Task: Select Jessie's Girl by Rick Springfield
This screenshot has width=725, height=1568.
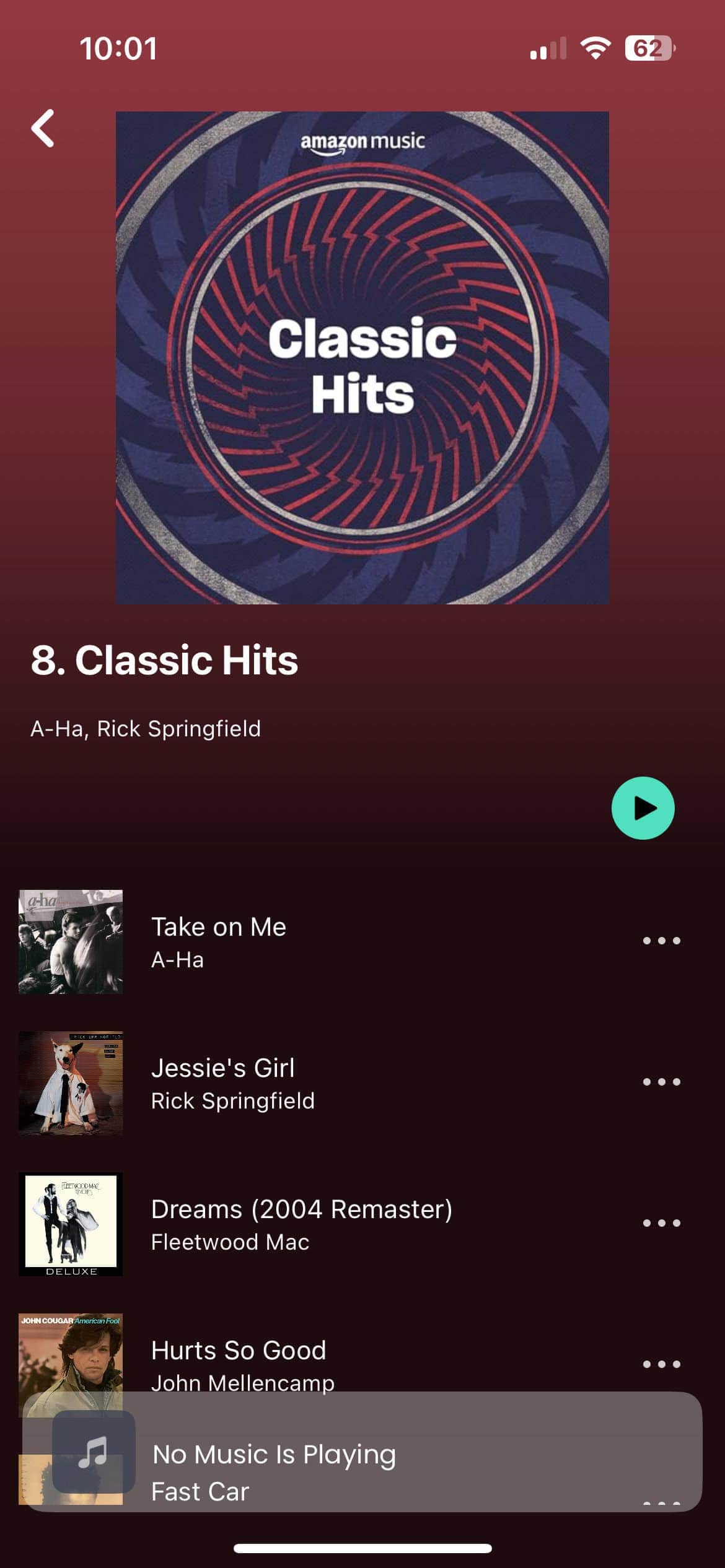Action: [232, 1082]
